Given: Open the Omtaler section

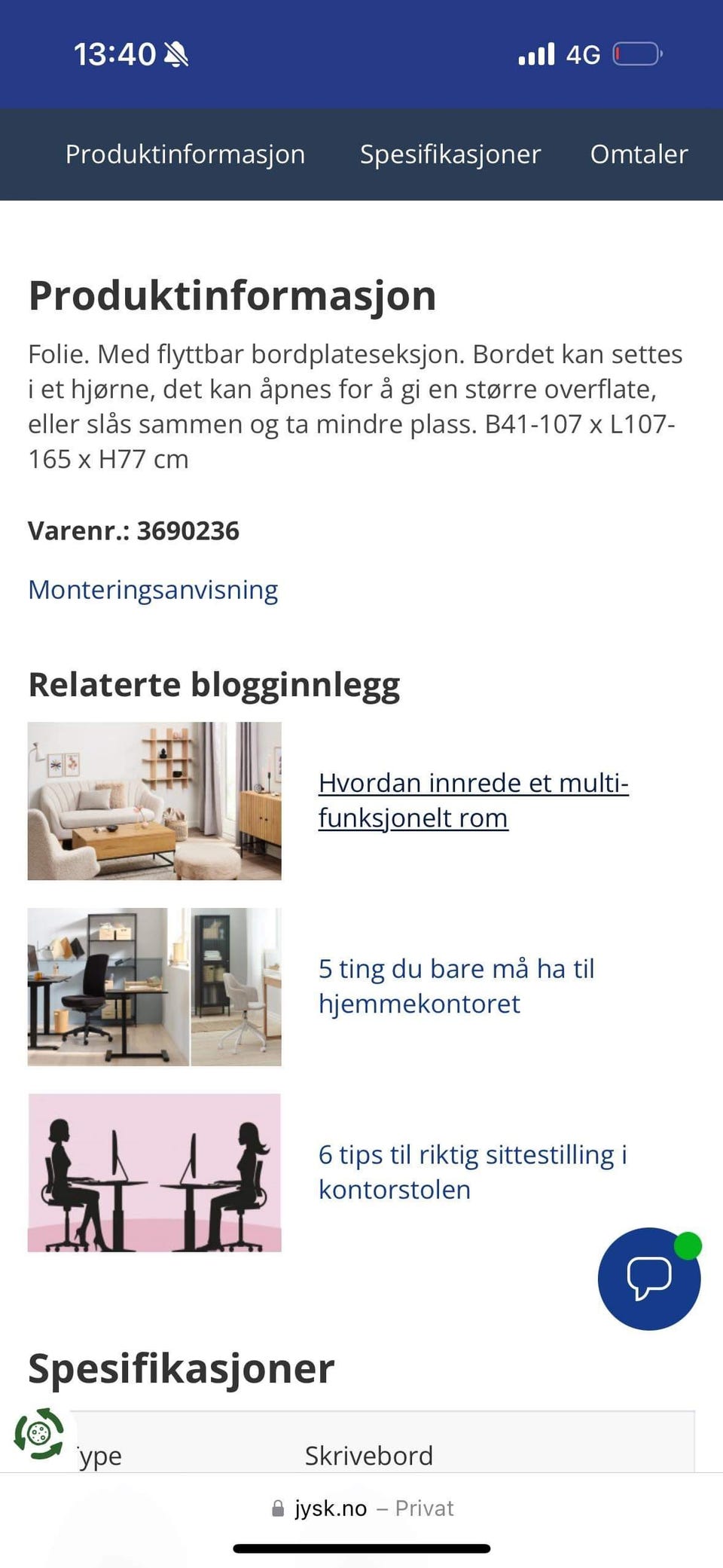Looking at the screenshot, I should click(639, 154).
